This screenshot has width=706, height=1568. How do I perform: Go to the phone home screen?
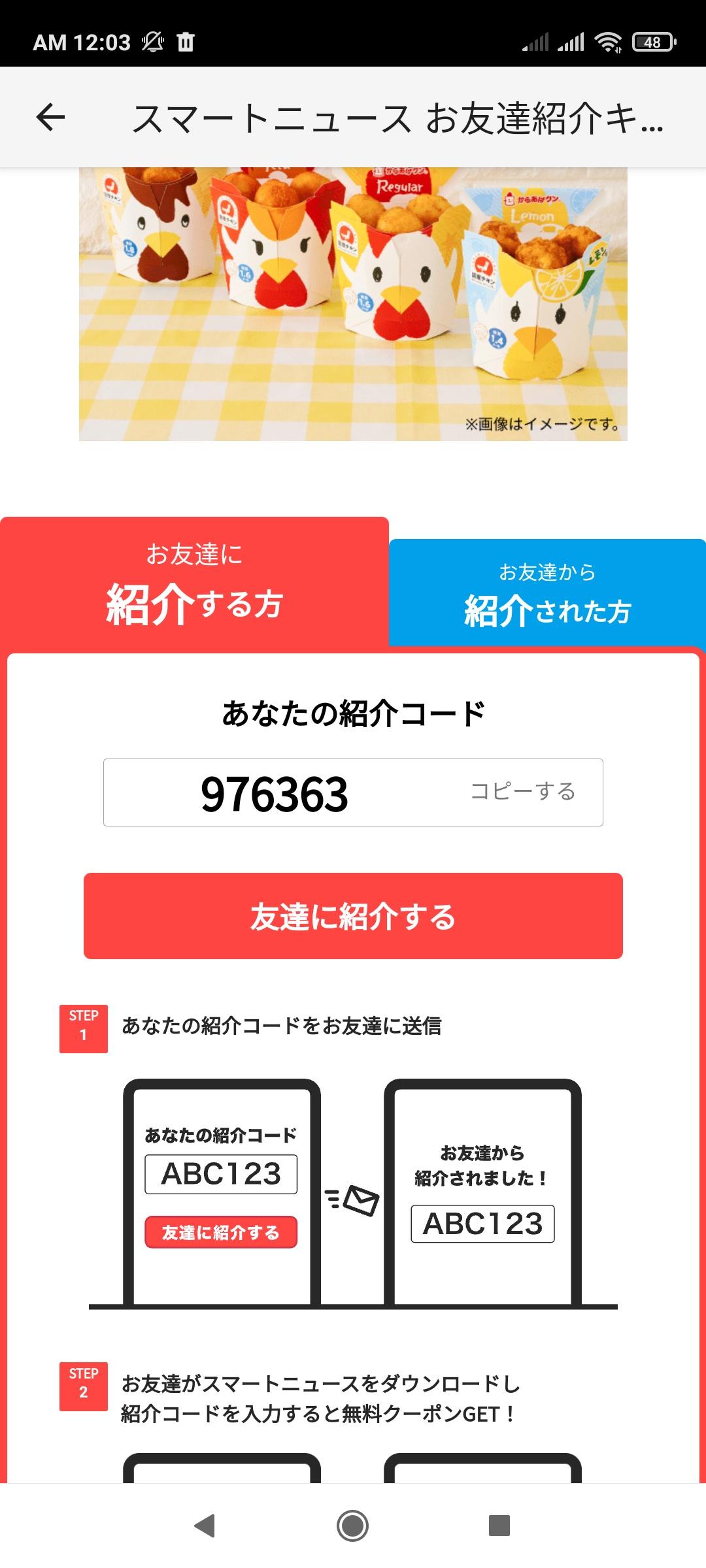(353, 1526)
